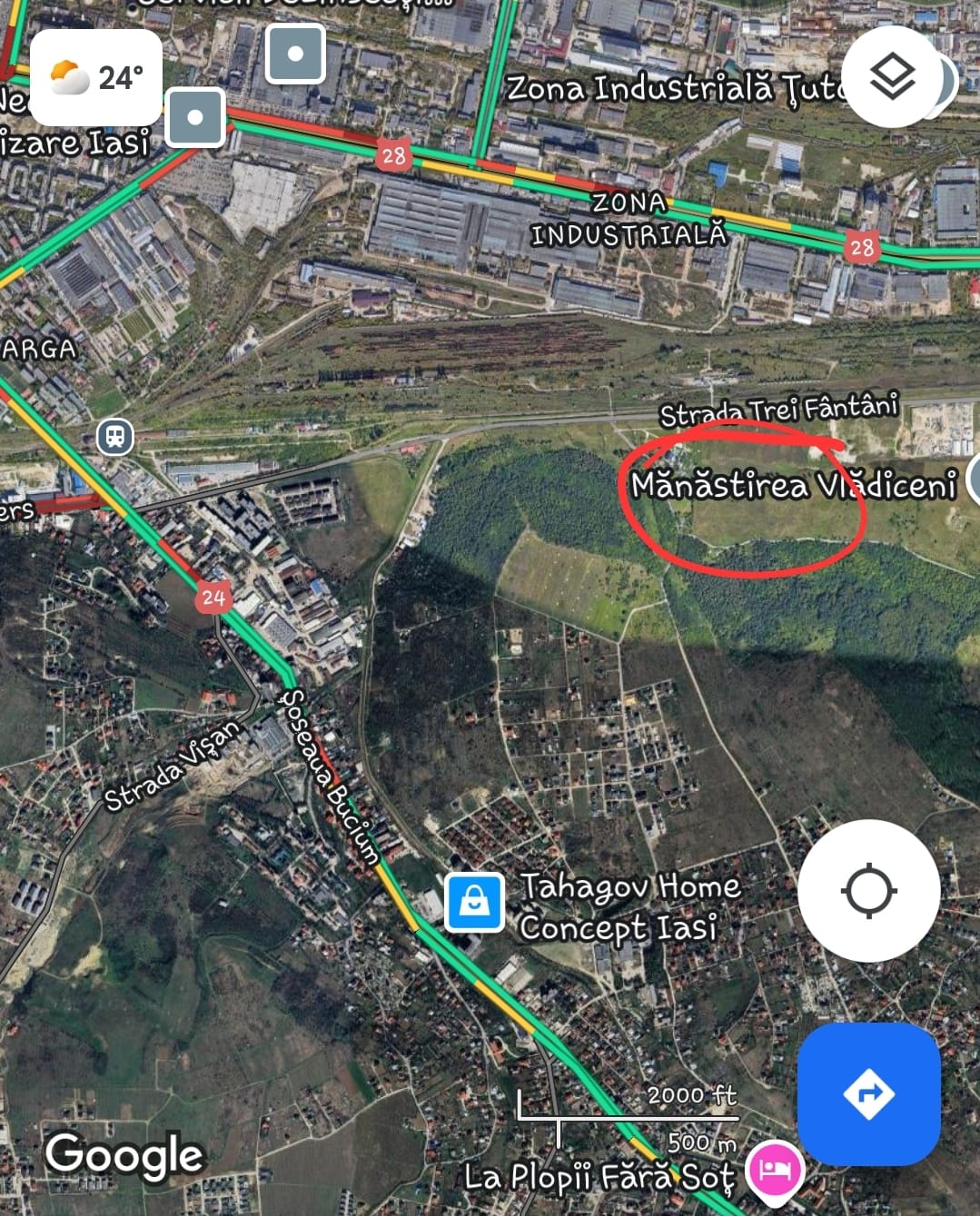Start directions with the blue arrow button
Screen dimensions: 980x1216
pyautogui.click(x=868, y=1093)
